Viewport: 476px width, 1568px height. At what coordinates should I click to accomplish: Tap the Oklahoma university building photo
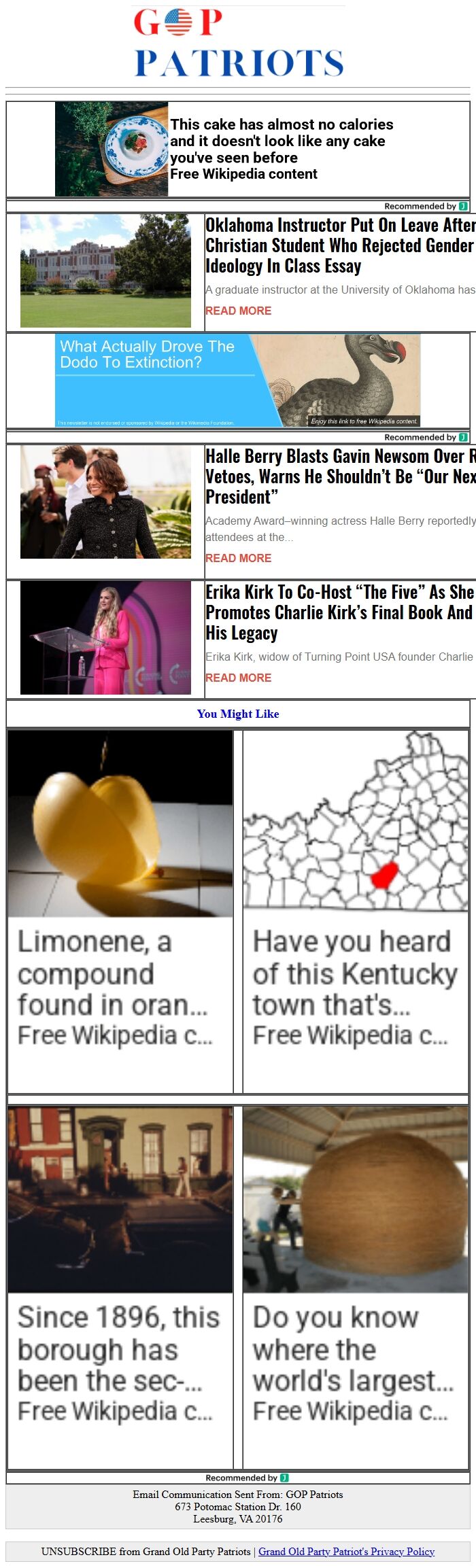pyautogui.click(x=105, y=271)
